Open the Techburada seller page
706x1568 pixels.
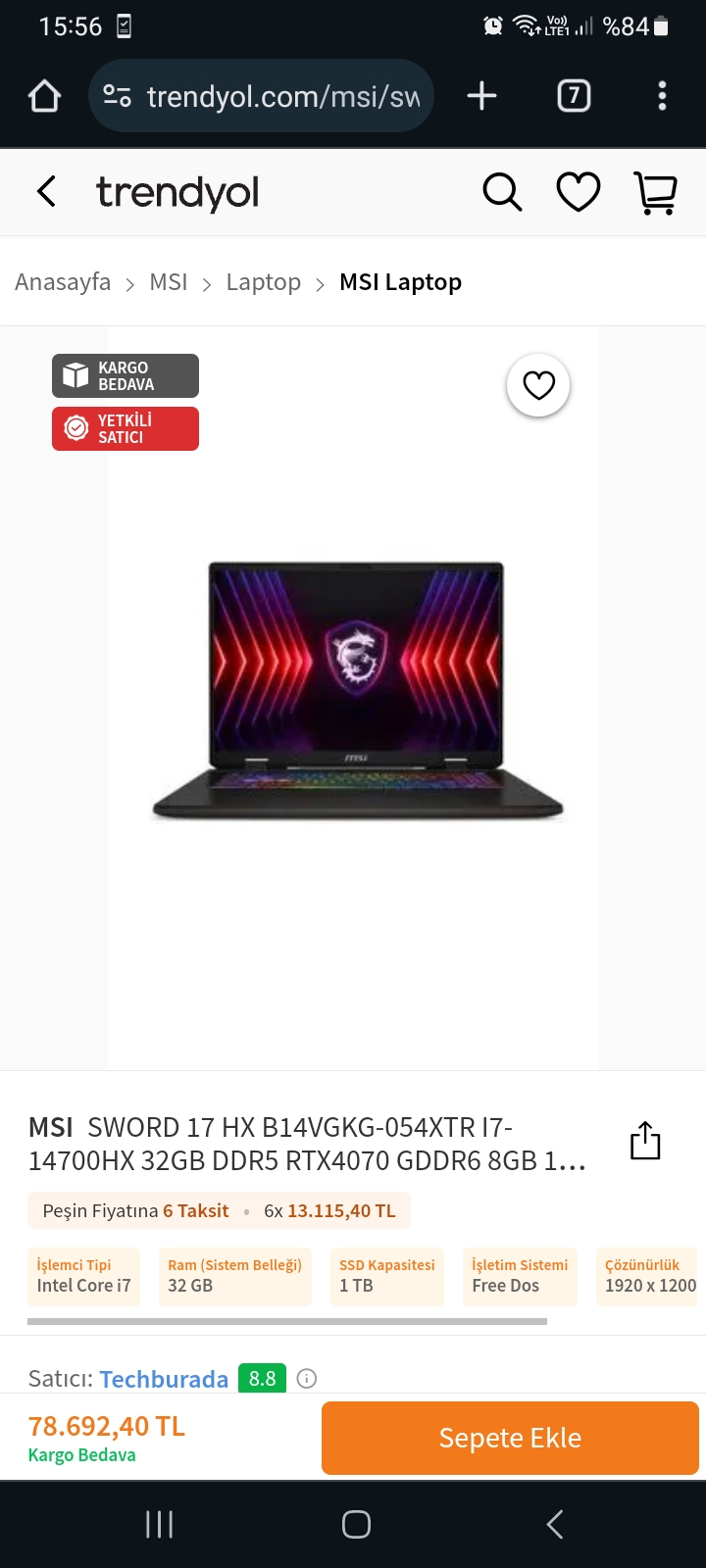pos(164,1379)
